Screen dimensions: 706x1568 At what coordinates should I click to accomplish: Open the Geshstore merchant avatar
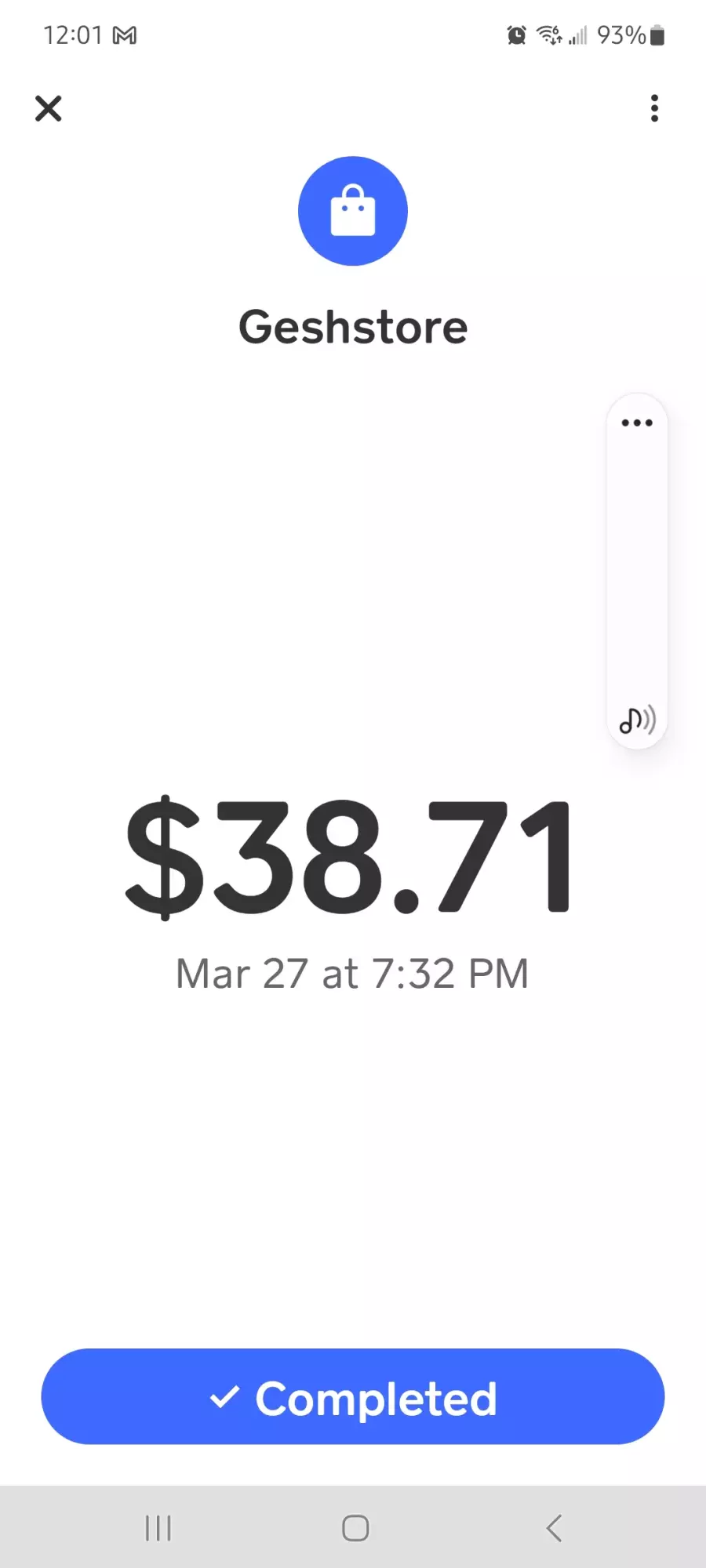click(x=353, y=211)
